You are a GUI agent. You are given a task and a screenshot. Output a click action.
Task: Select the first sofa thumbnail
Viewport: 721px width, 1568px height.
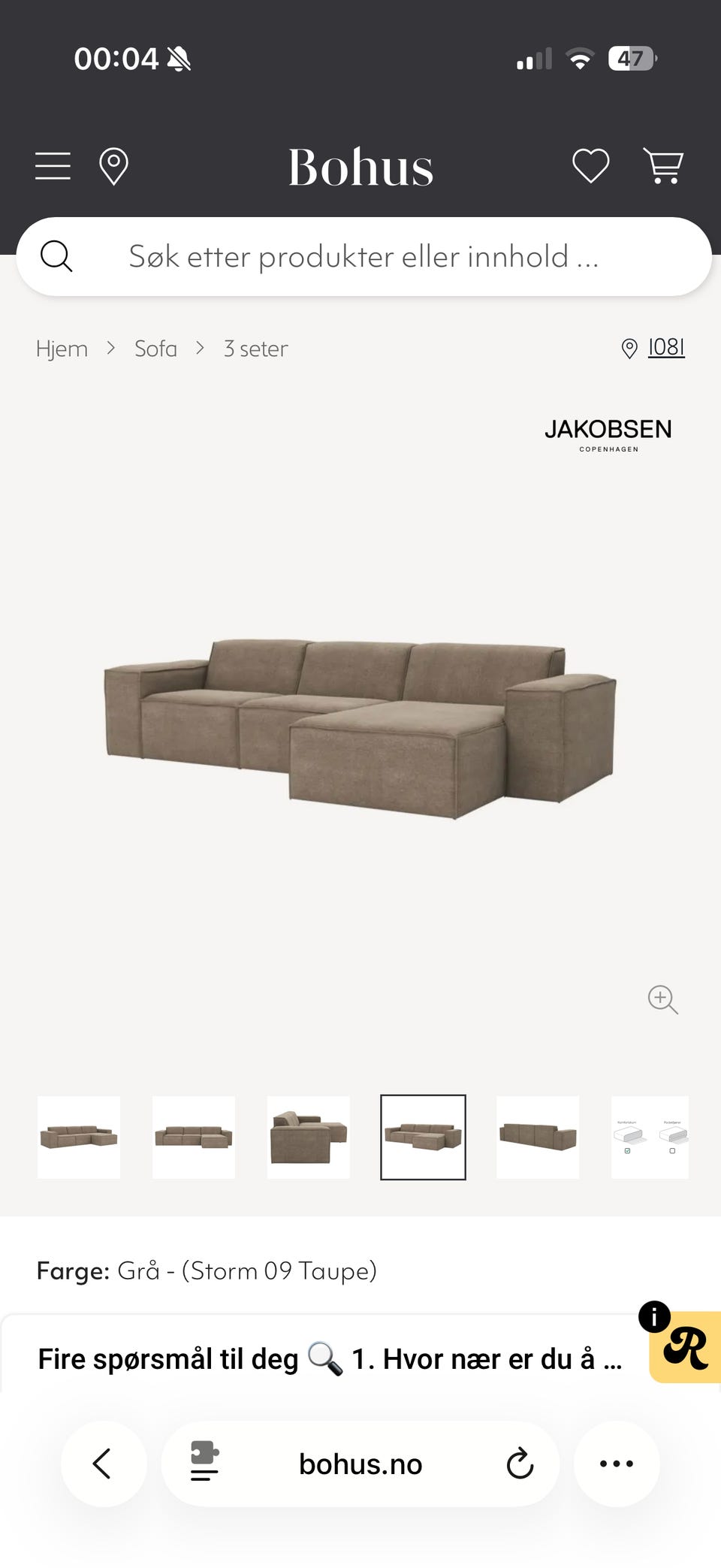[79, 1137]
